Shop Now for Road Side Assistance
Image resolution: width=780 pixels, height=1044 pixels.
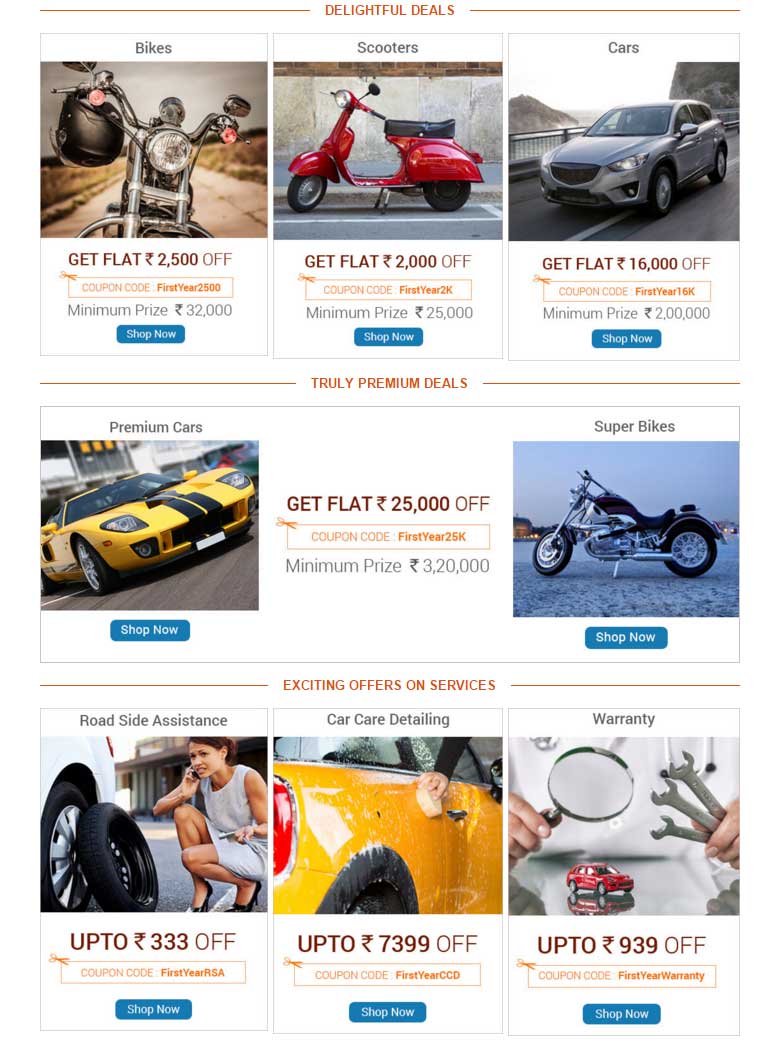pyautogui.click(x=153, y=1009)
